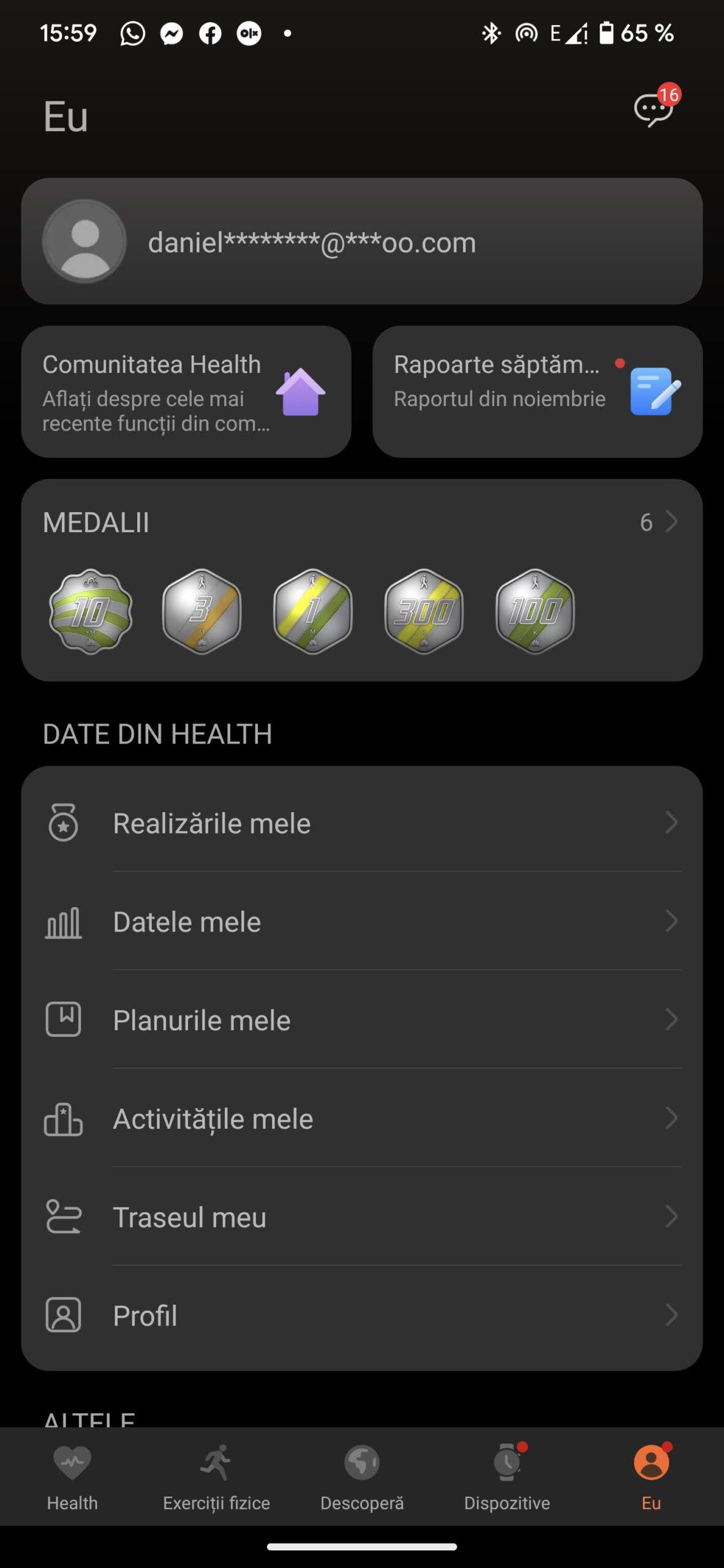The height and width of the screenshot is (1568, 724).
Task: Go to Exerciții fizice tab
Action: (216, 1477)
